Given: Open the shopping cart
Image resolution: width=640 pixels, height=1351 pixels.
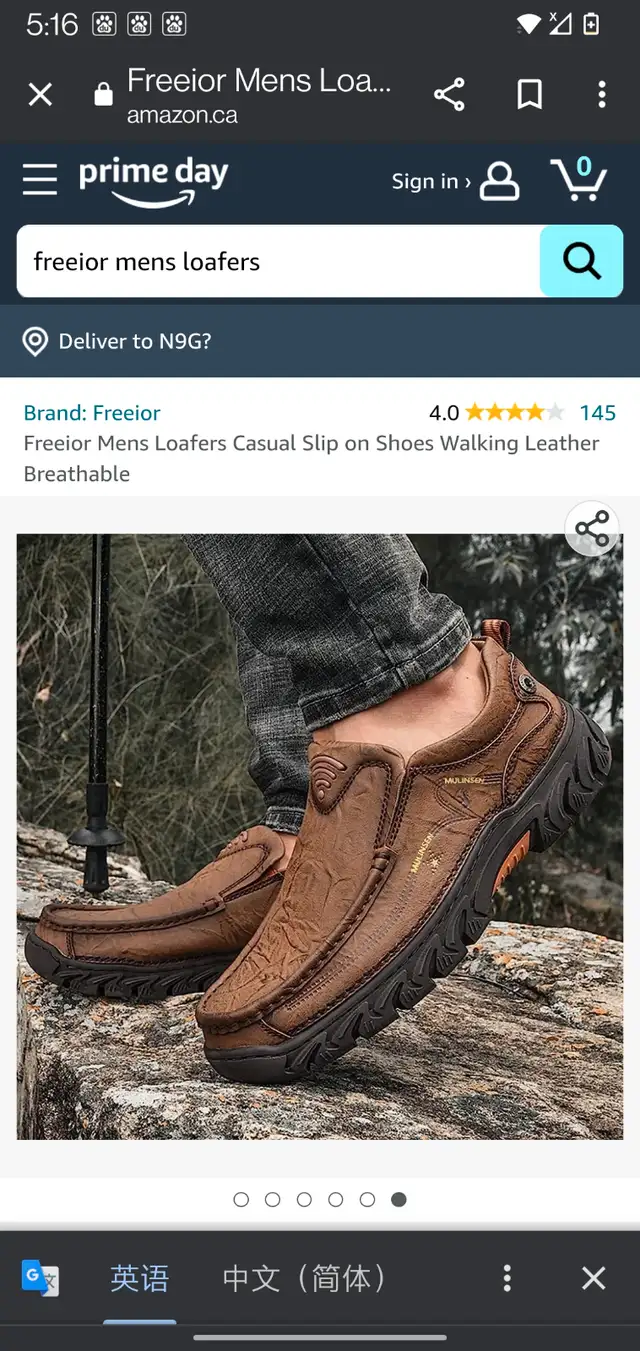Looking at the screenshot, I should pyautogui.click(x=578, y=179).
